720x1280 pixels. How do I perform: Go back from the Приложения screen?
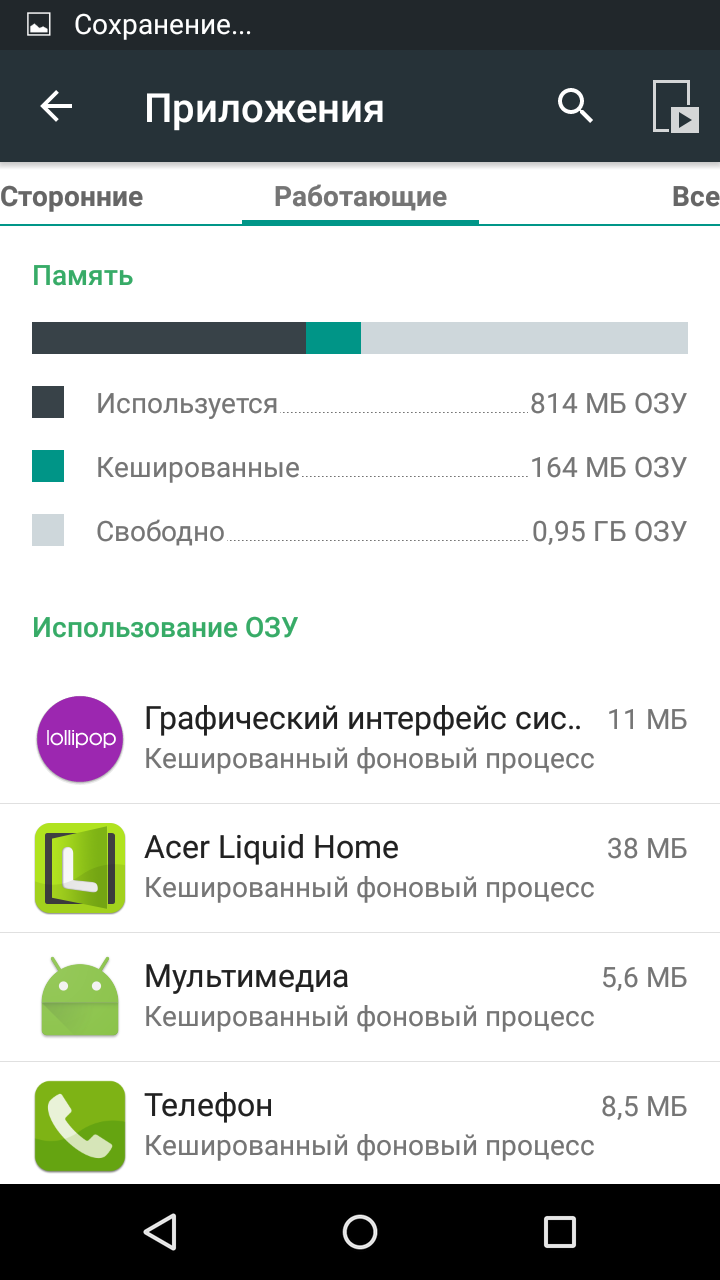coord(57,107)
